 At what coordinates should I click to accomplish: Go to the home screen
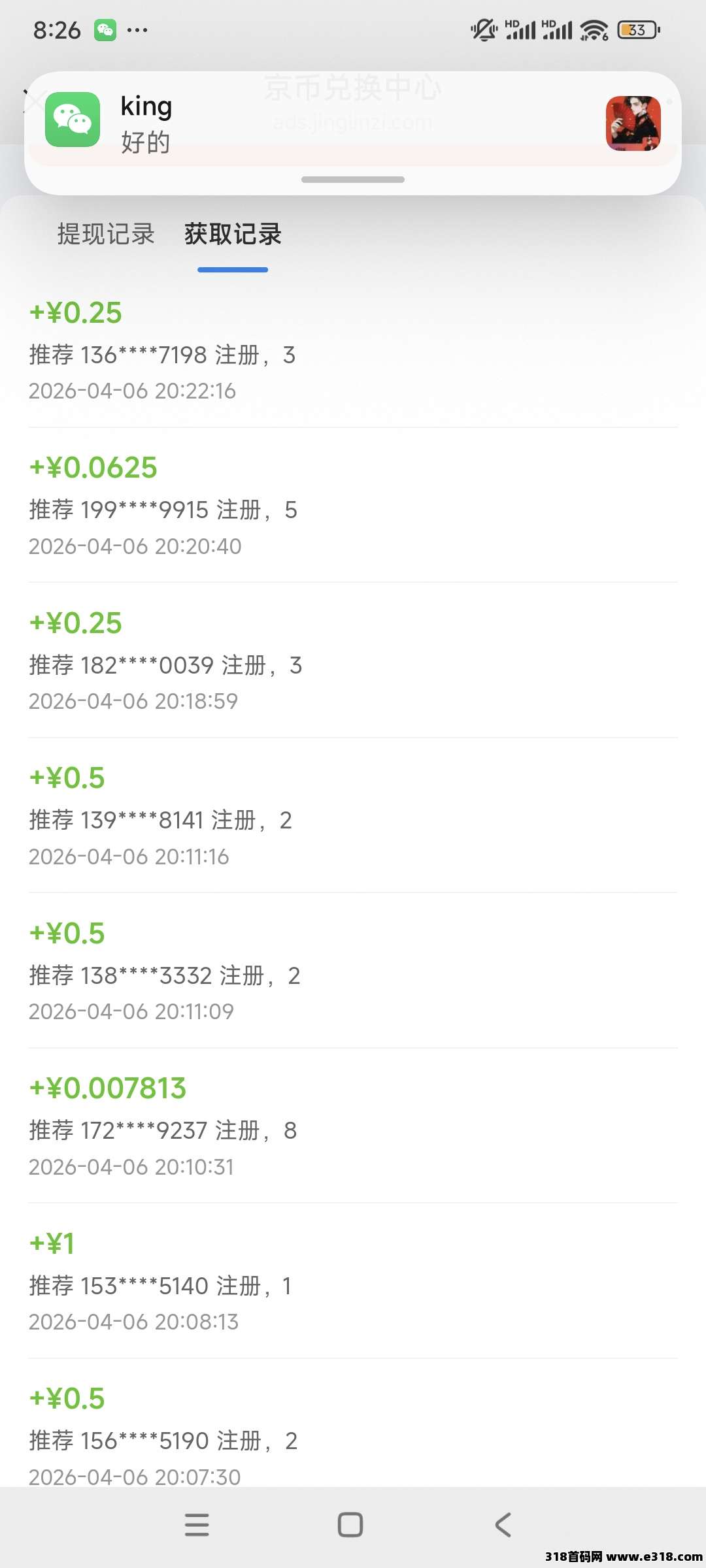pyautogui.click(x=350, y=1524)
